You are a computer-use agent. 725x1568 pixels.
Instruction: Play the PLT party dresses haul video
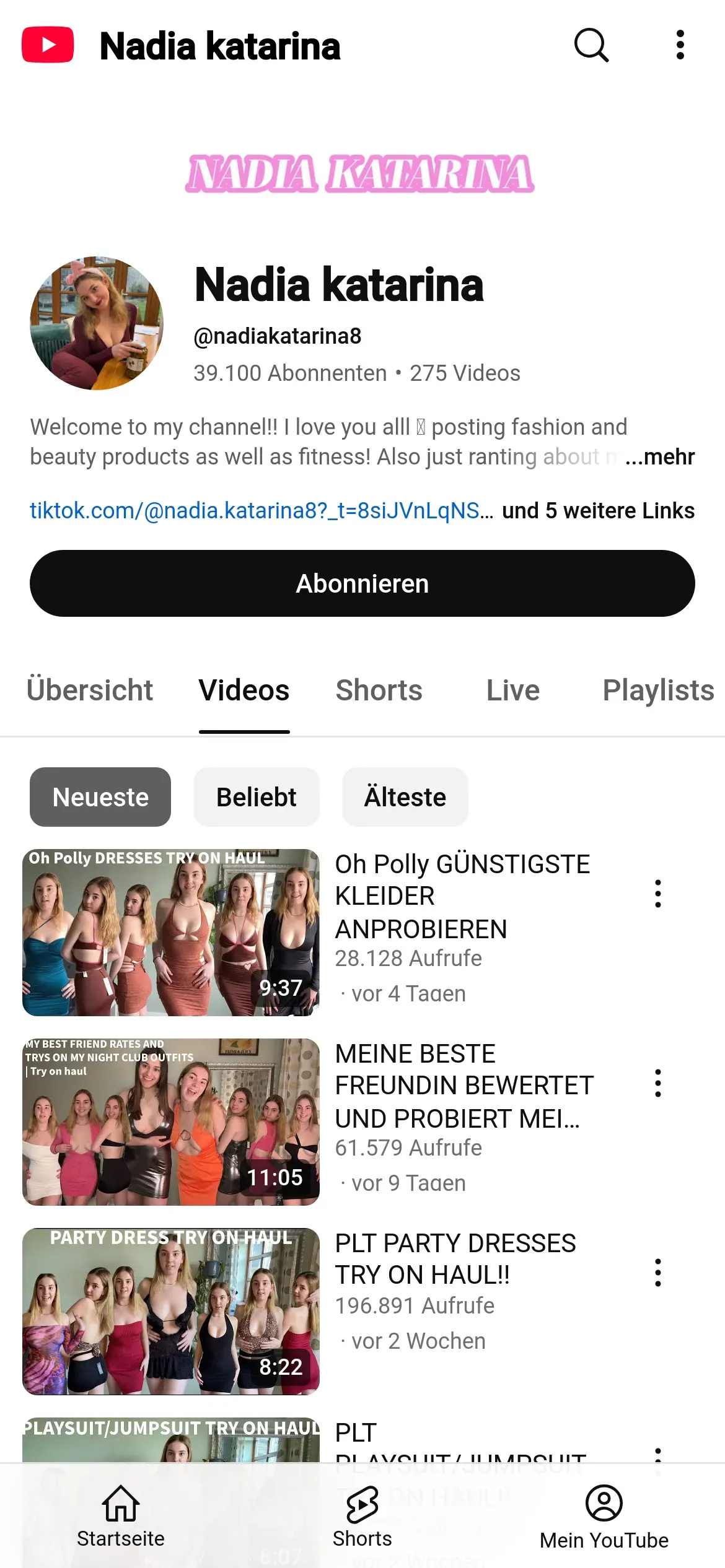coord(171,1311)
